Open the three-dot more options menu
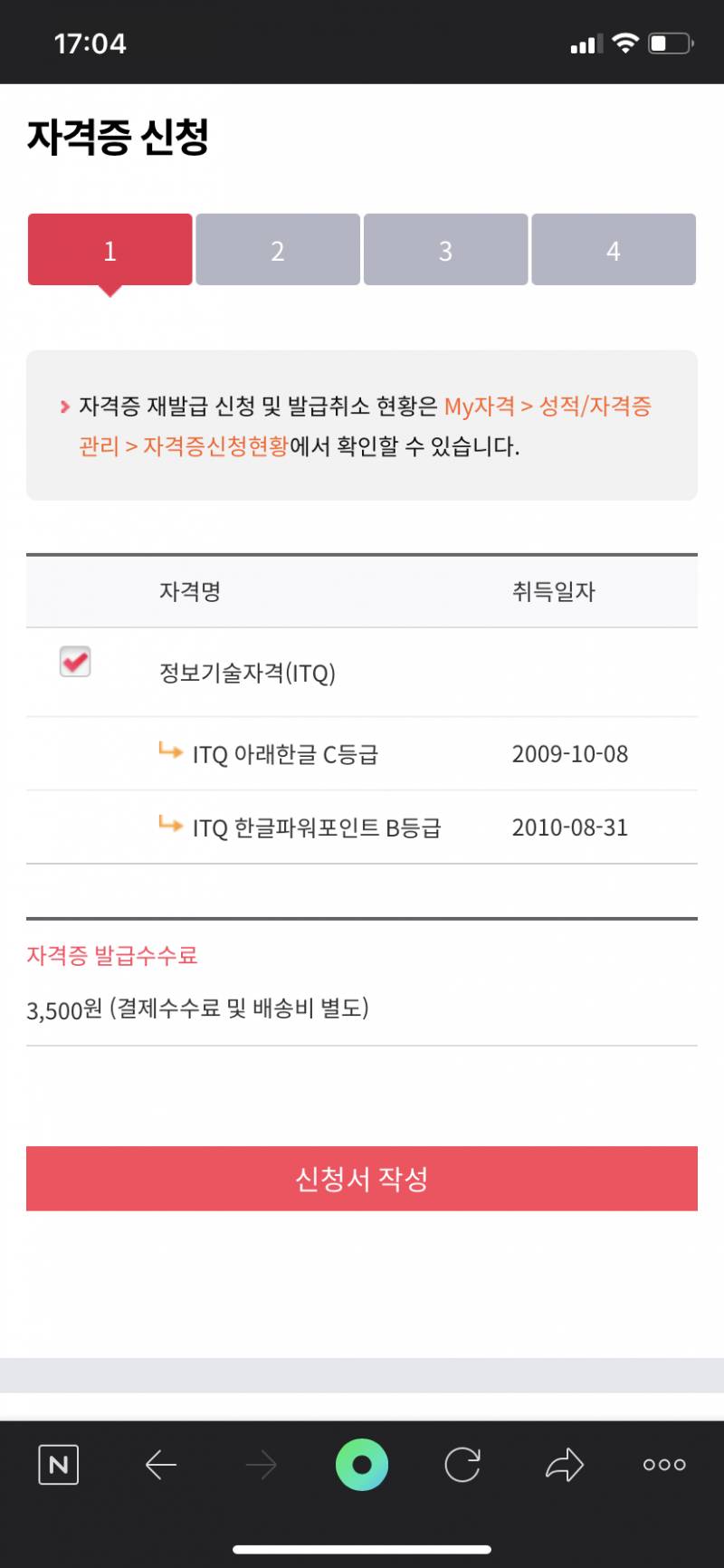The height and width of the screenshot is (1568, 724). pyautogui.click(x=663, y=1464)
